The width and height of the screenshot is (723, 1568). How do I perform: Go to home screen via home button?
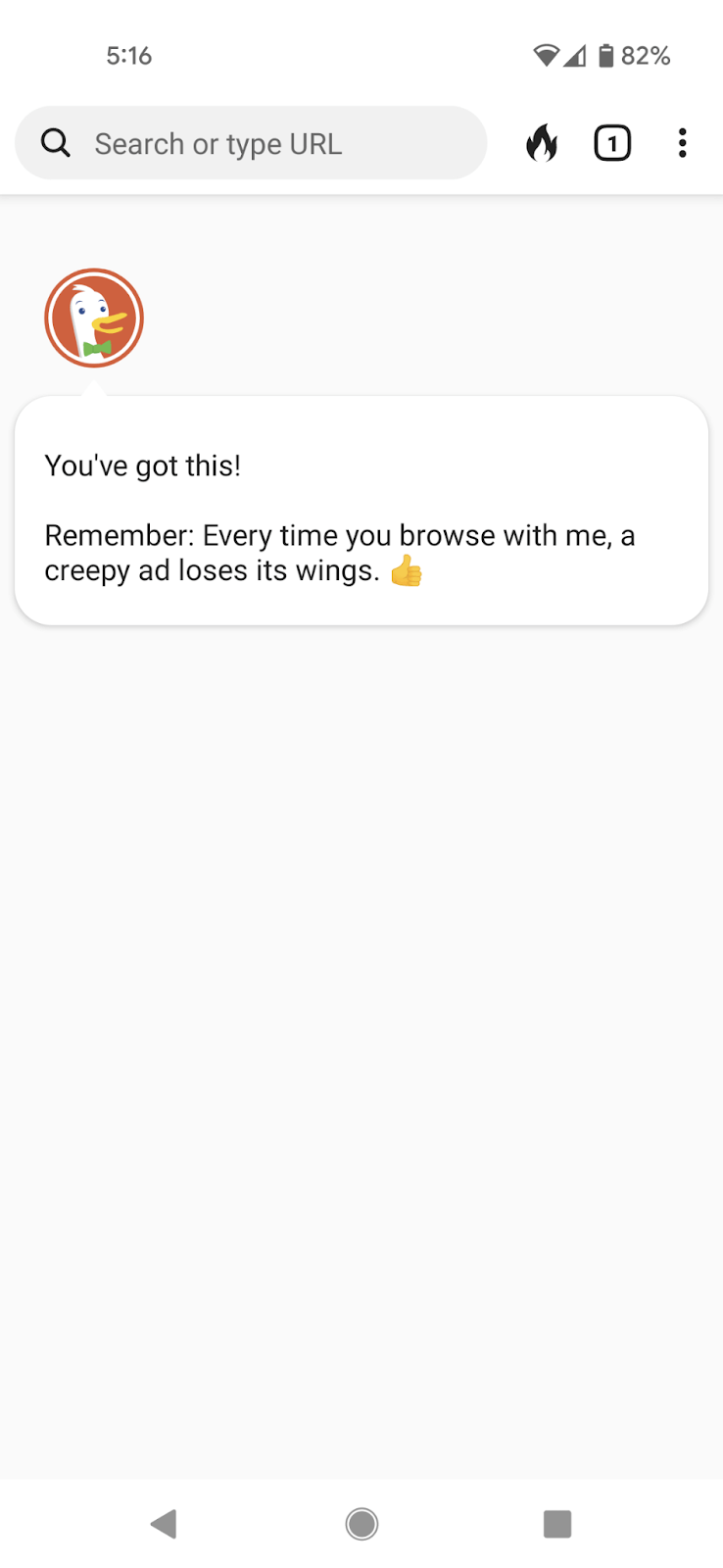click(x=361, y=1524)
